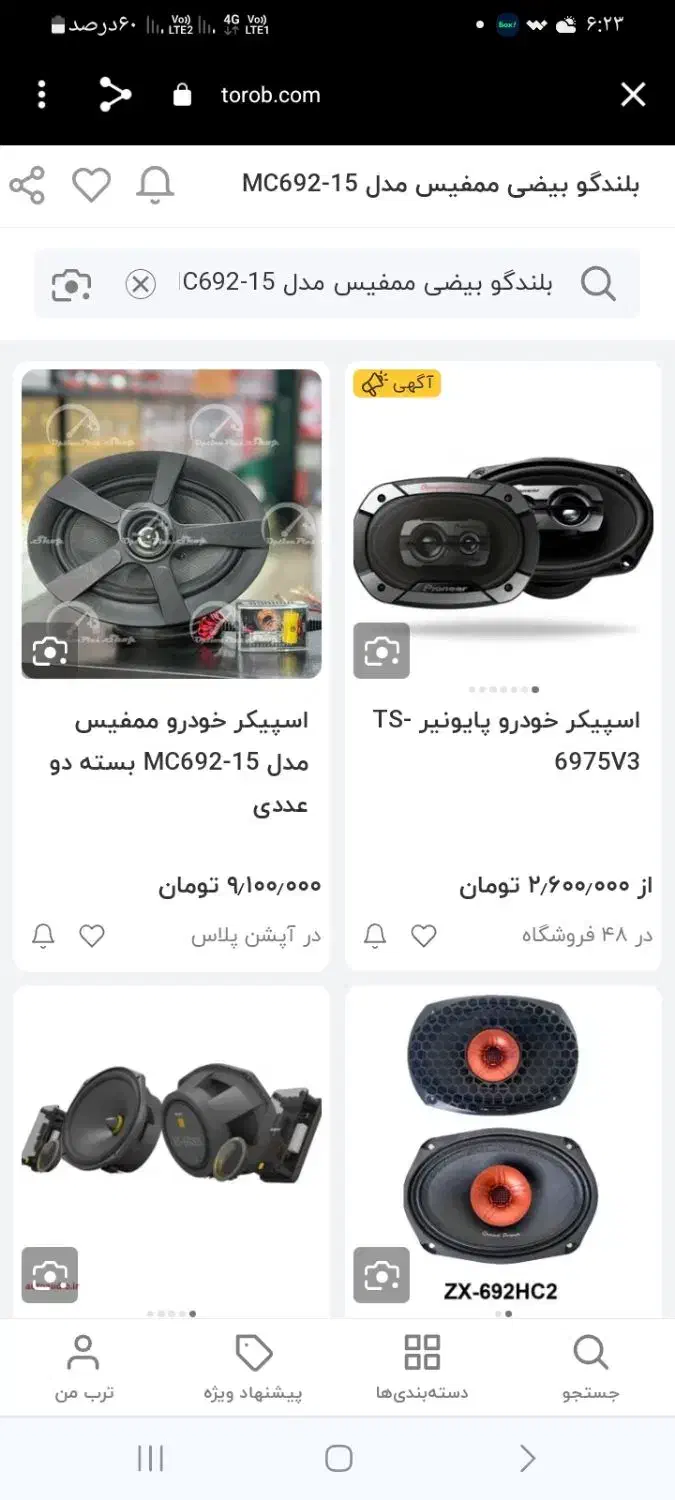Viewport: 675px width, 1500px height.
Task: Switch to the دسته‌بندی‌ها tab
Action: pyautogui.click(x=422, y=1368)
